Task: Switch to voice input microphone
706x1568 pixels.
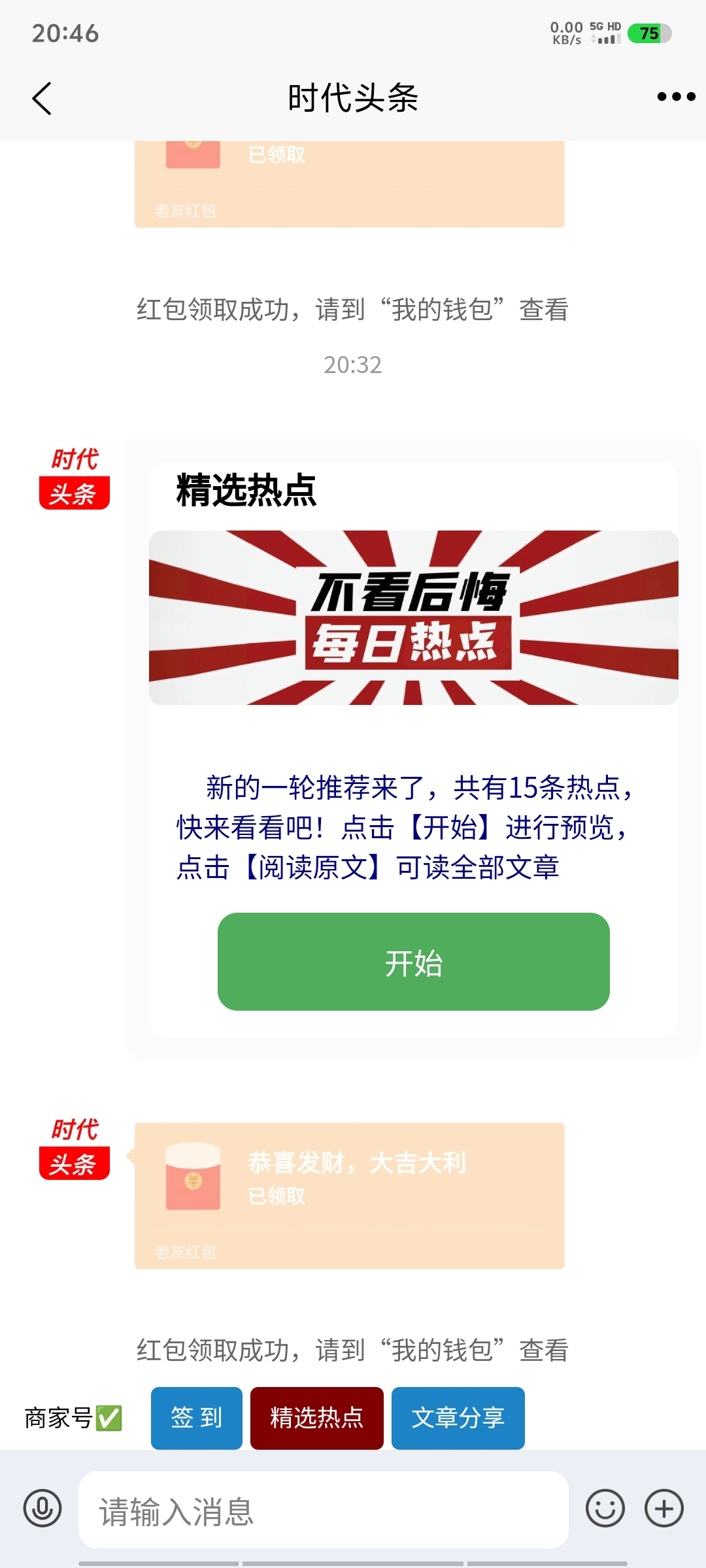Action: coord(42,1509)
